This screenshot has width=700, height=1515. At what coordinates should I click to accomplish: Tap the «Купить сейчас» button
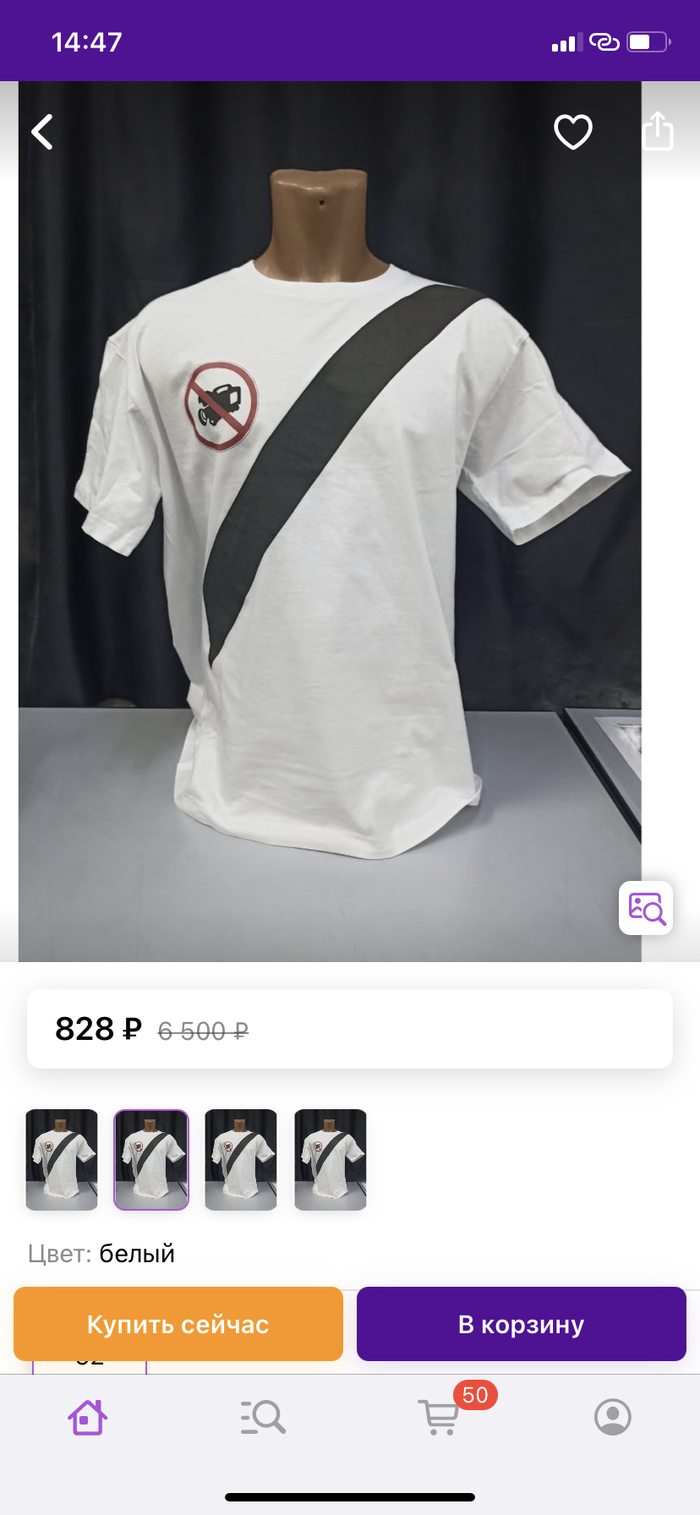click(x=178, y=1324)
